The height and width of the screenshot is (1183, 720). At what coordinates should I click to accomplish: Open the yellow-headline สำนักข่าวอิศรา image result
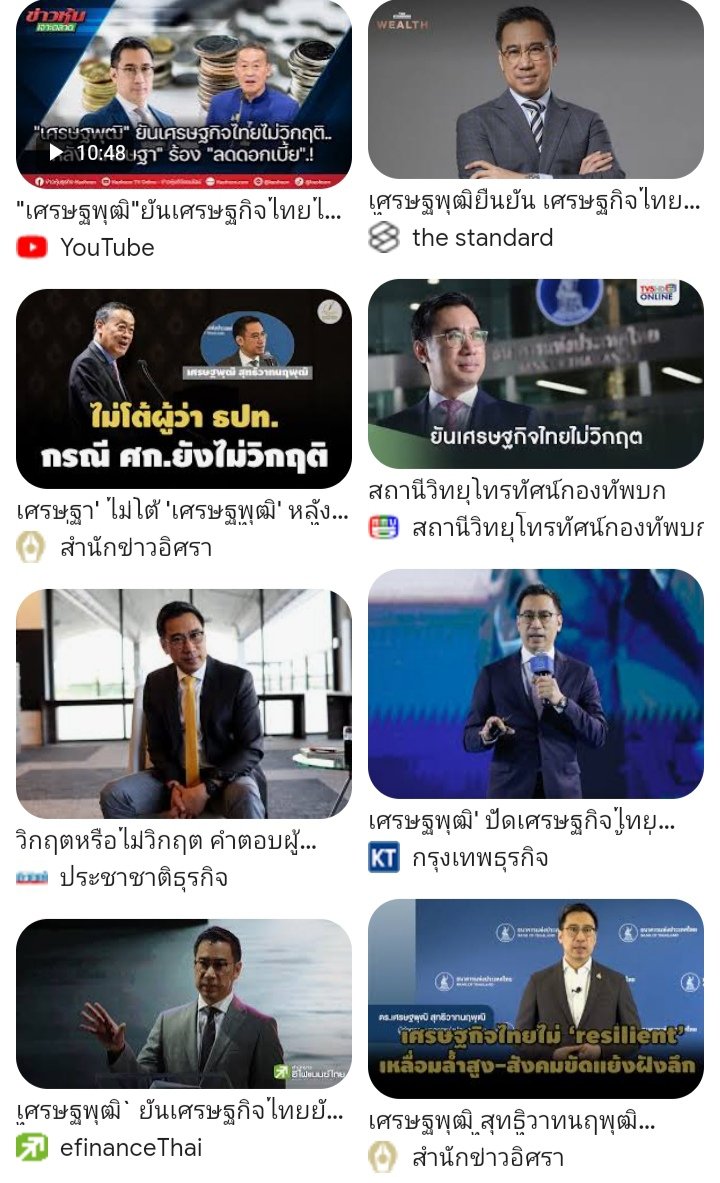[183, 389]
